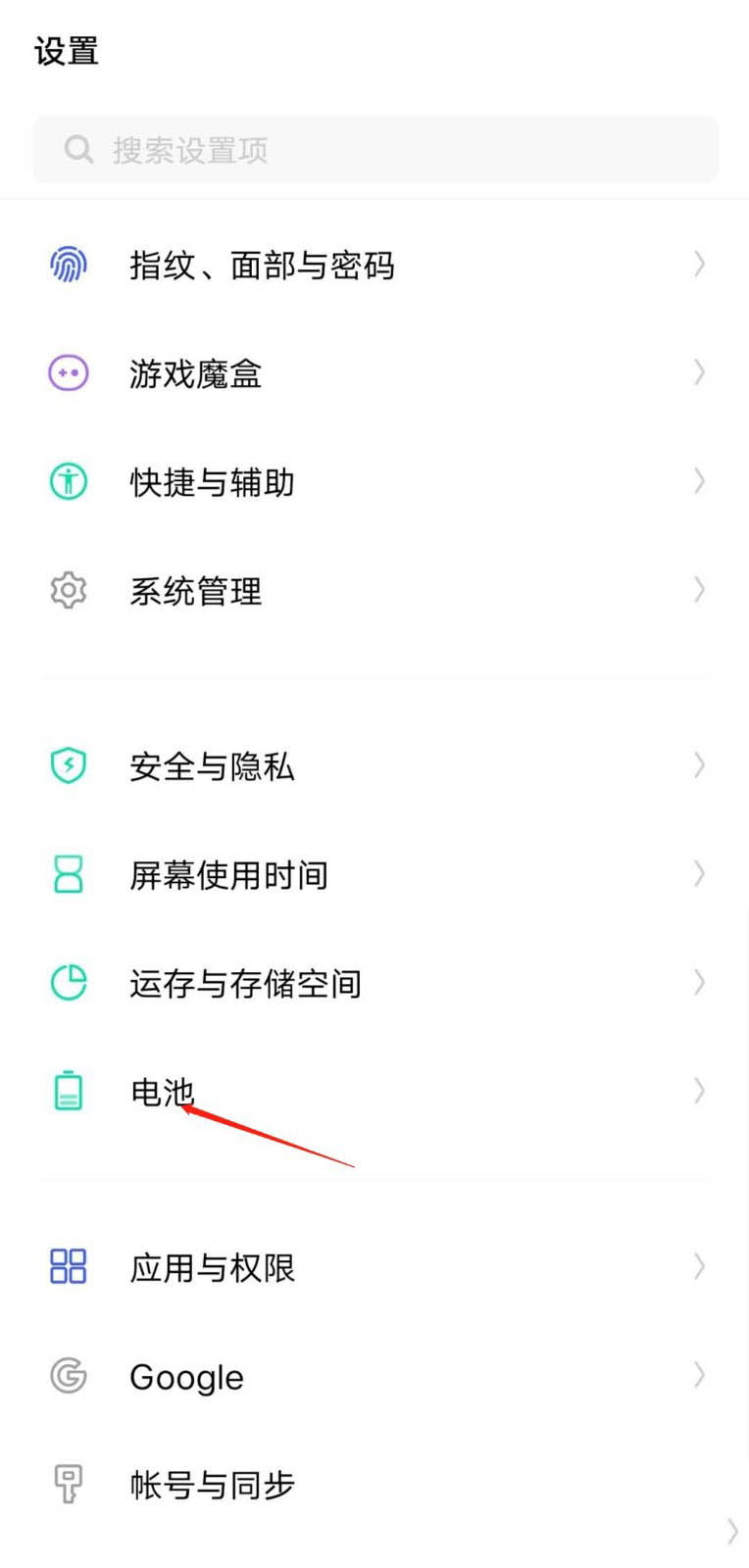749x1568 pixels.
Task: Open 系统管理
Action: point(374,591)
